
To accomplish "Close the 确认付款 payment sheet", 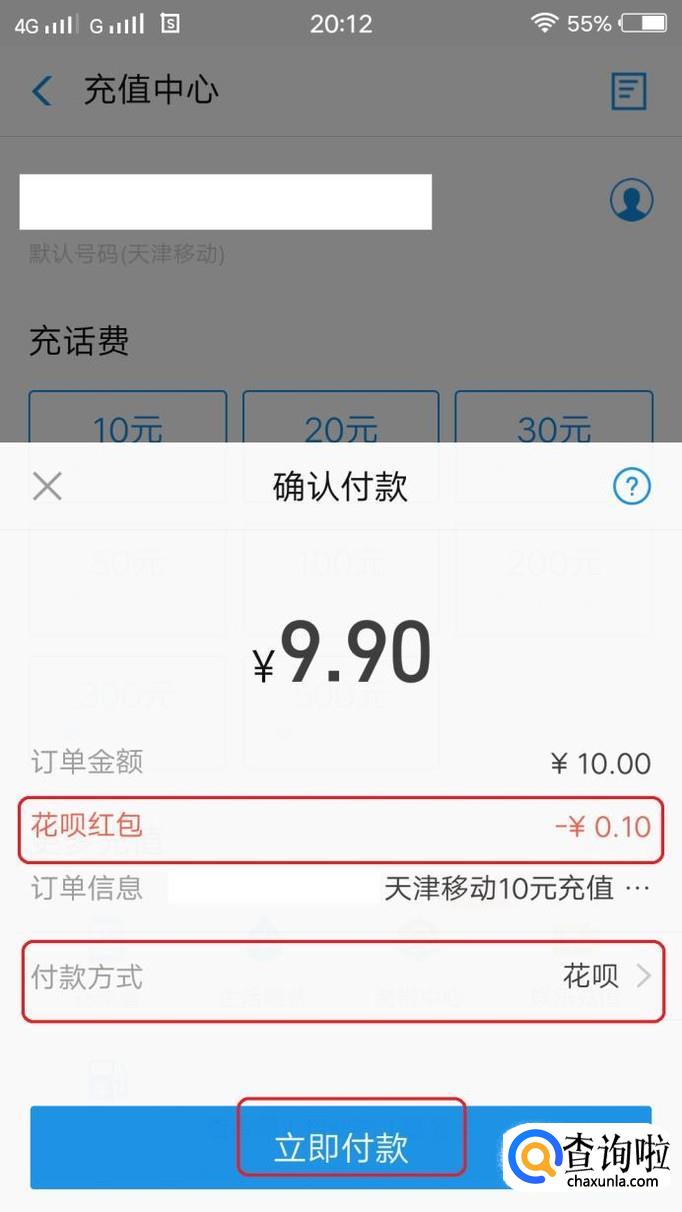I will pos(47,487).
